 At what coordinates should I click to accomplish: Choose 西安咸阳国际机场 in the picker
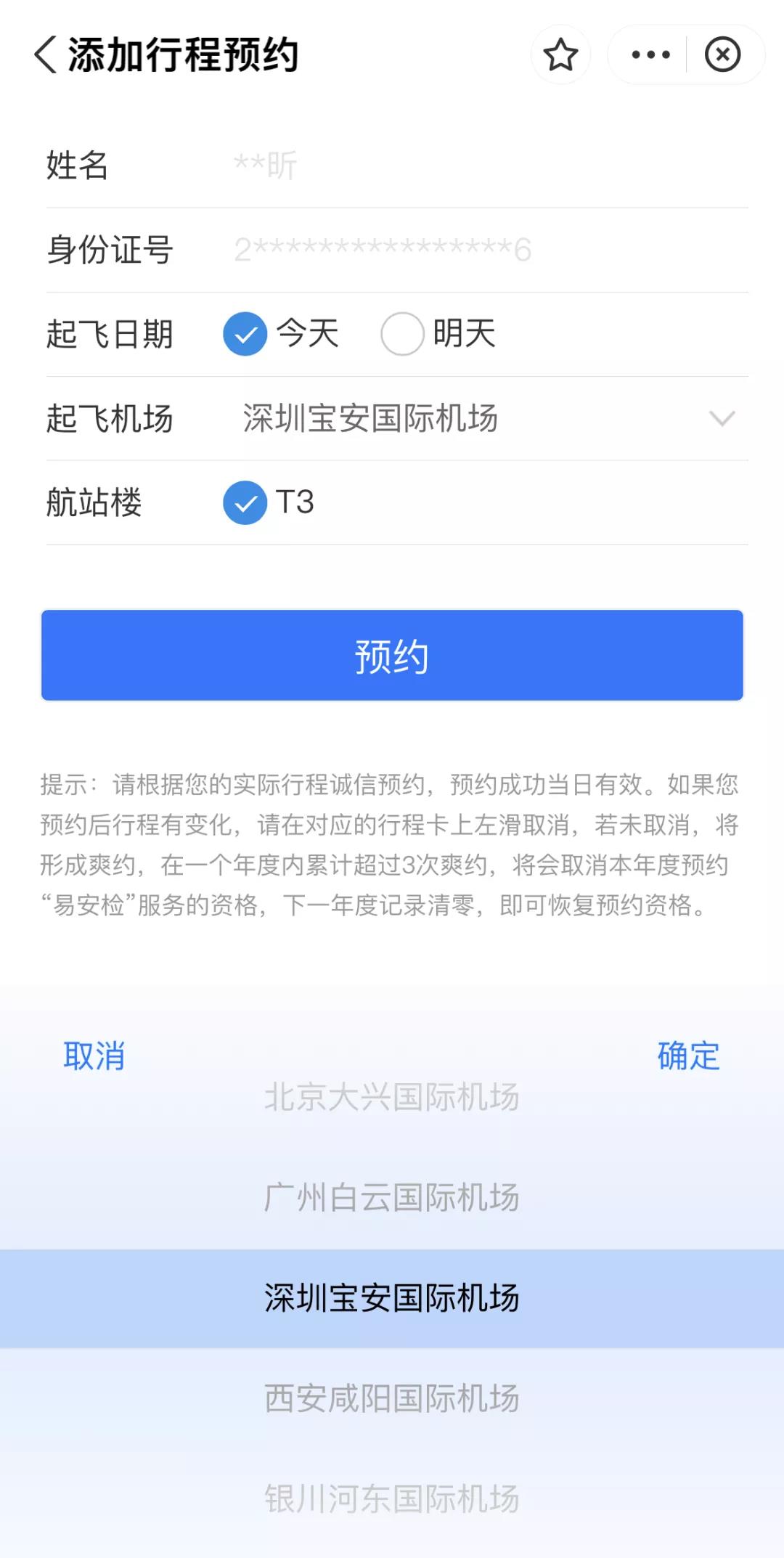(392, 1398)
